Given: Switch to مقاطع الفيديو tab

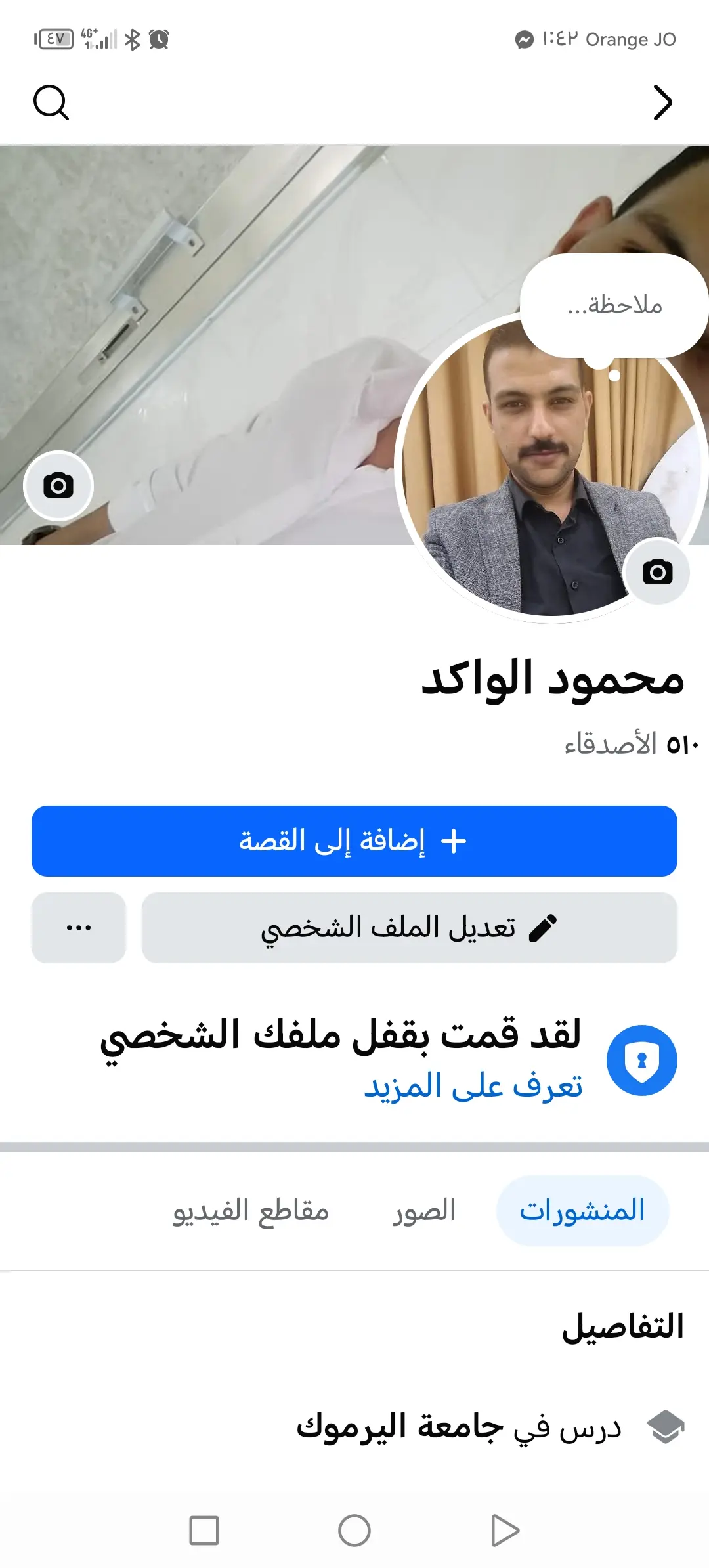Looking at the screenshot, I should click(x=251, y=1210).
